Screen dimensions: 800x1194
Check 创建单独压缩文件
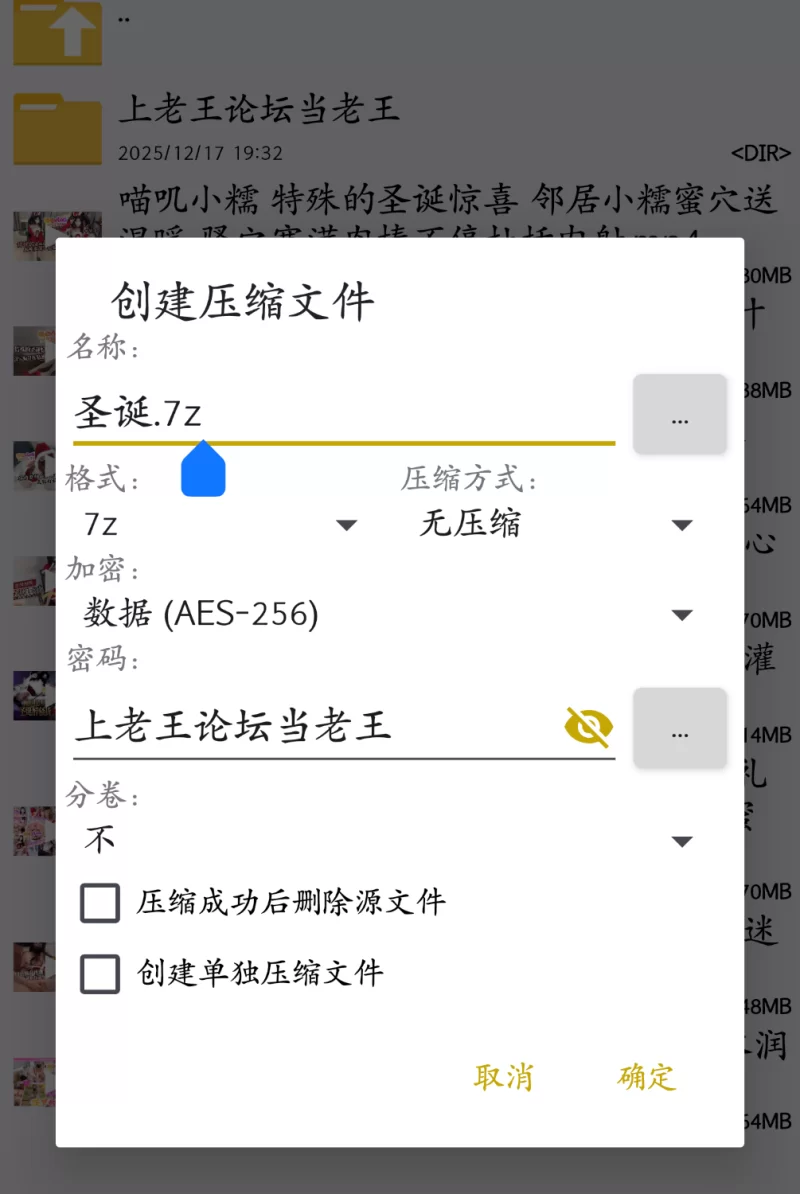[100, 973]
